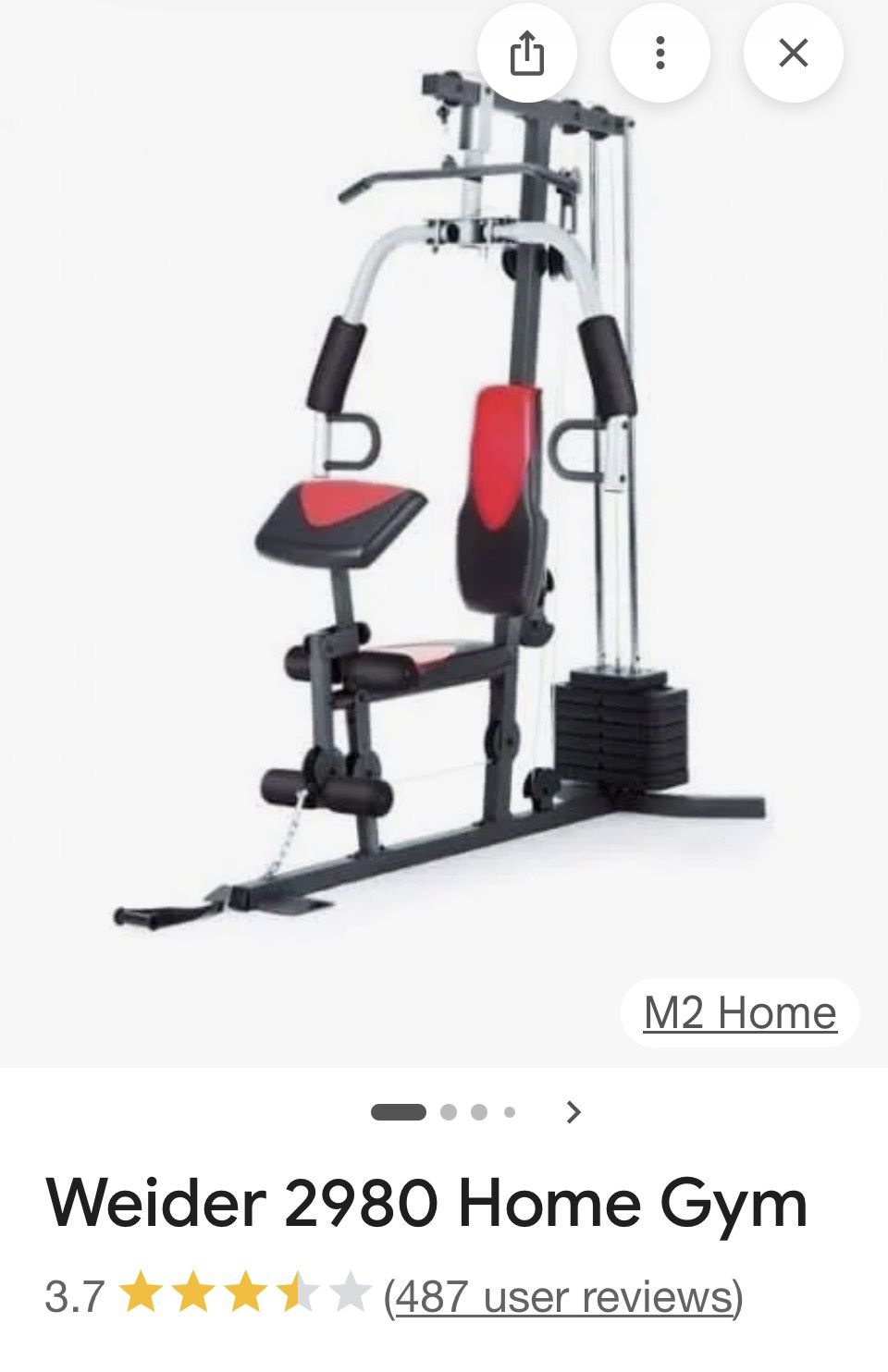
Task: Share this Weider home gym listing
Action: tap(527, 53)
